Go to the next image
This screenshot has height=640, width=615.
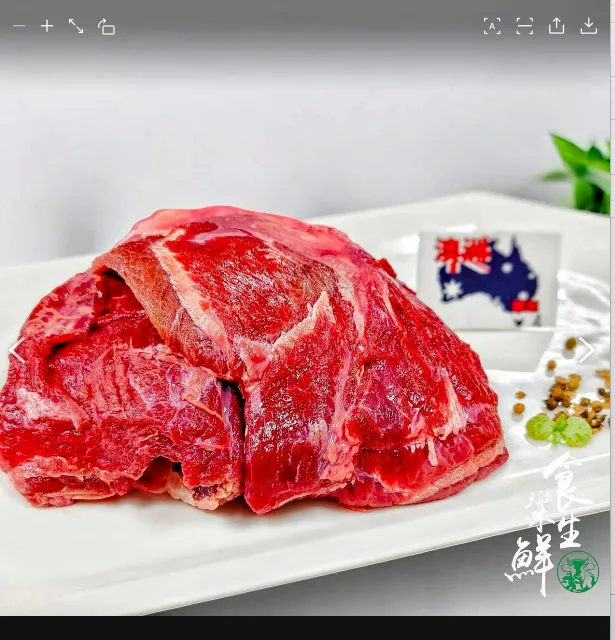[x=587, y=350]
